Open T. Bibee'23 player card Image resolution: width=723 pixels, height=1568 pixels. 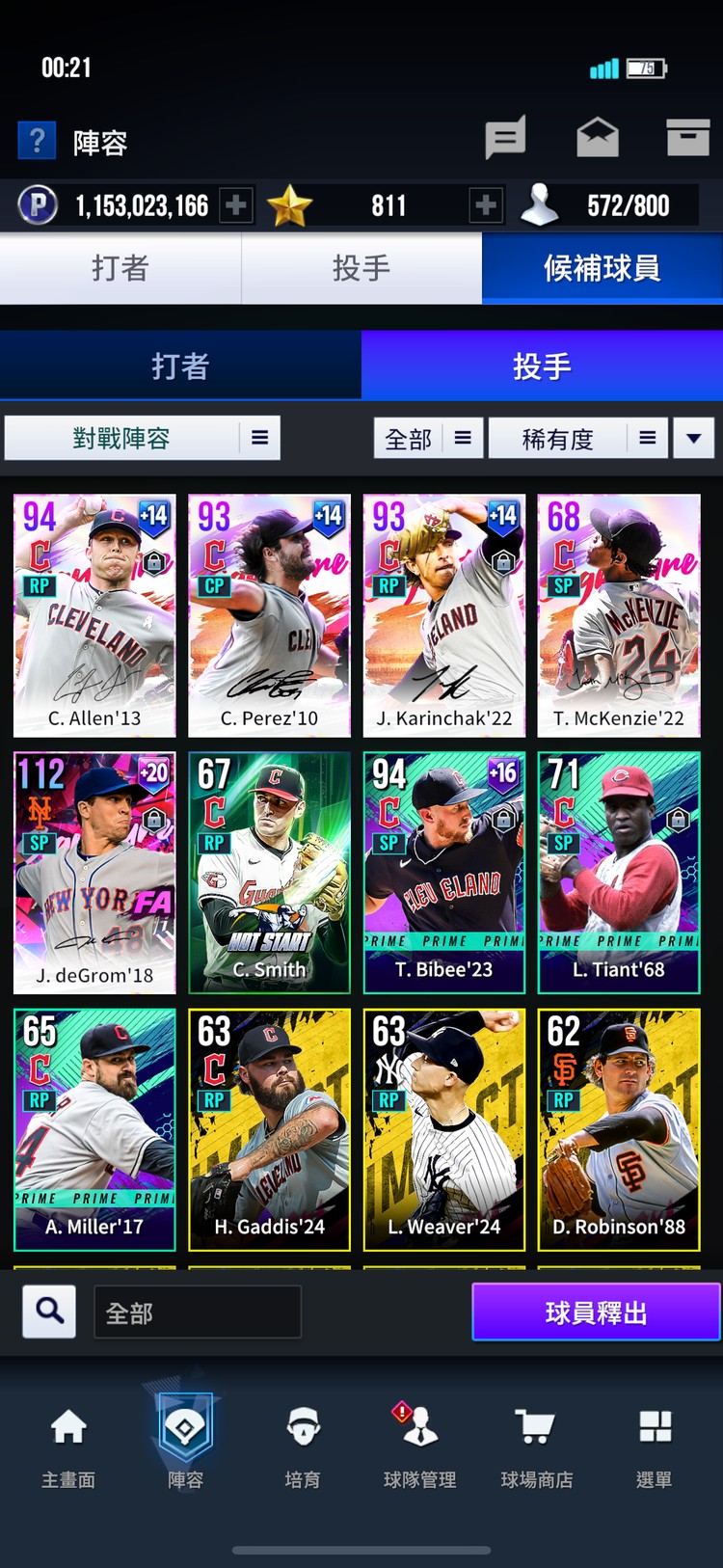coord(444,873)
